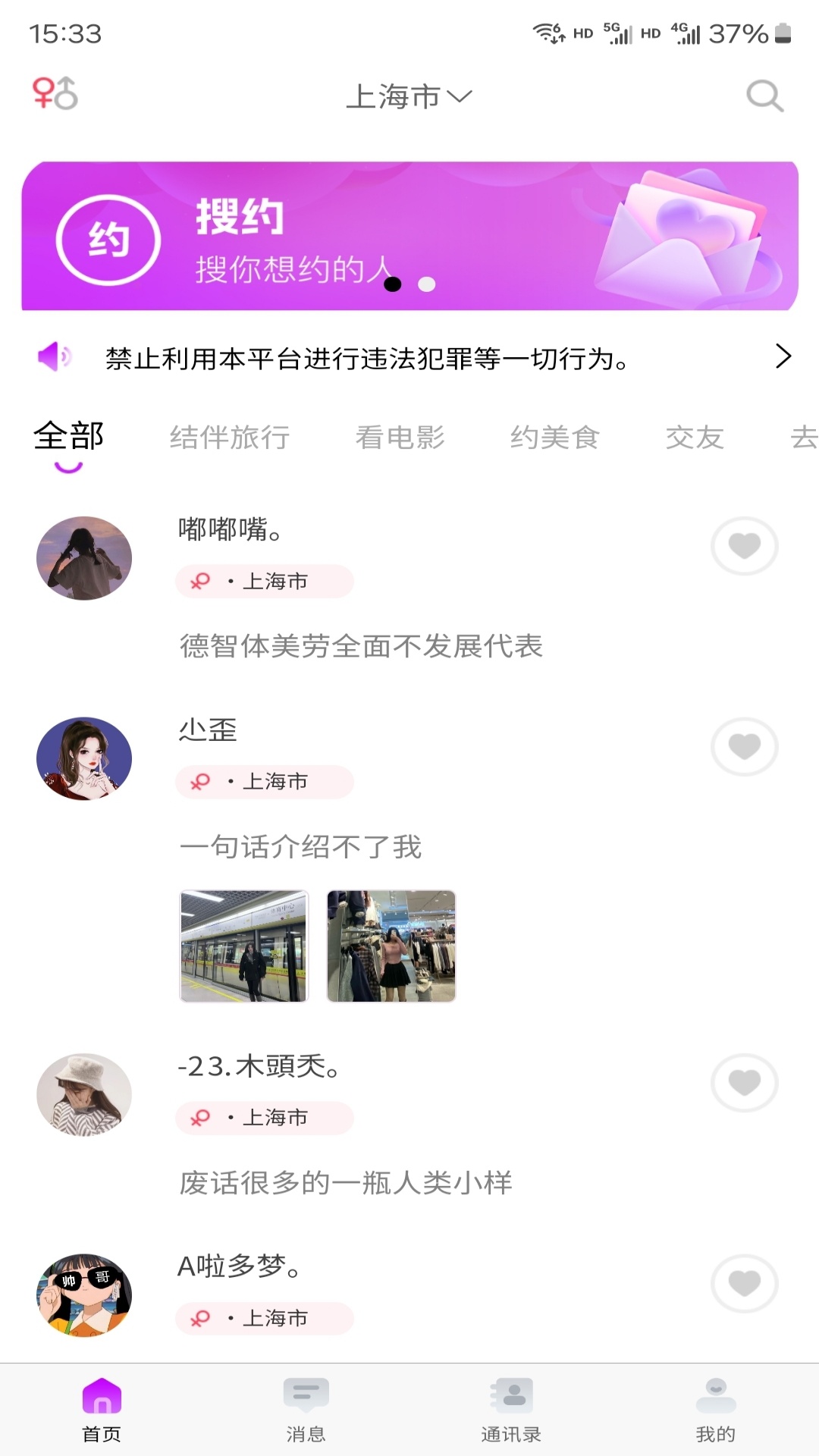This screenshot has height=1456, width=819.
Task: Open the 通讯录 tab
Action: tap(511, 1410)
